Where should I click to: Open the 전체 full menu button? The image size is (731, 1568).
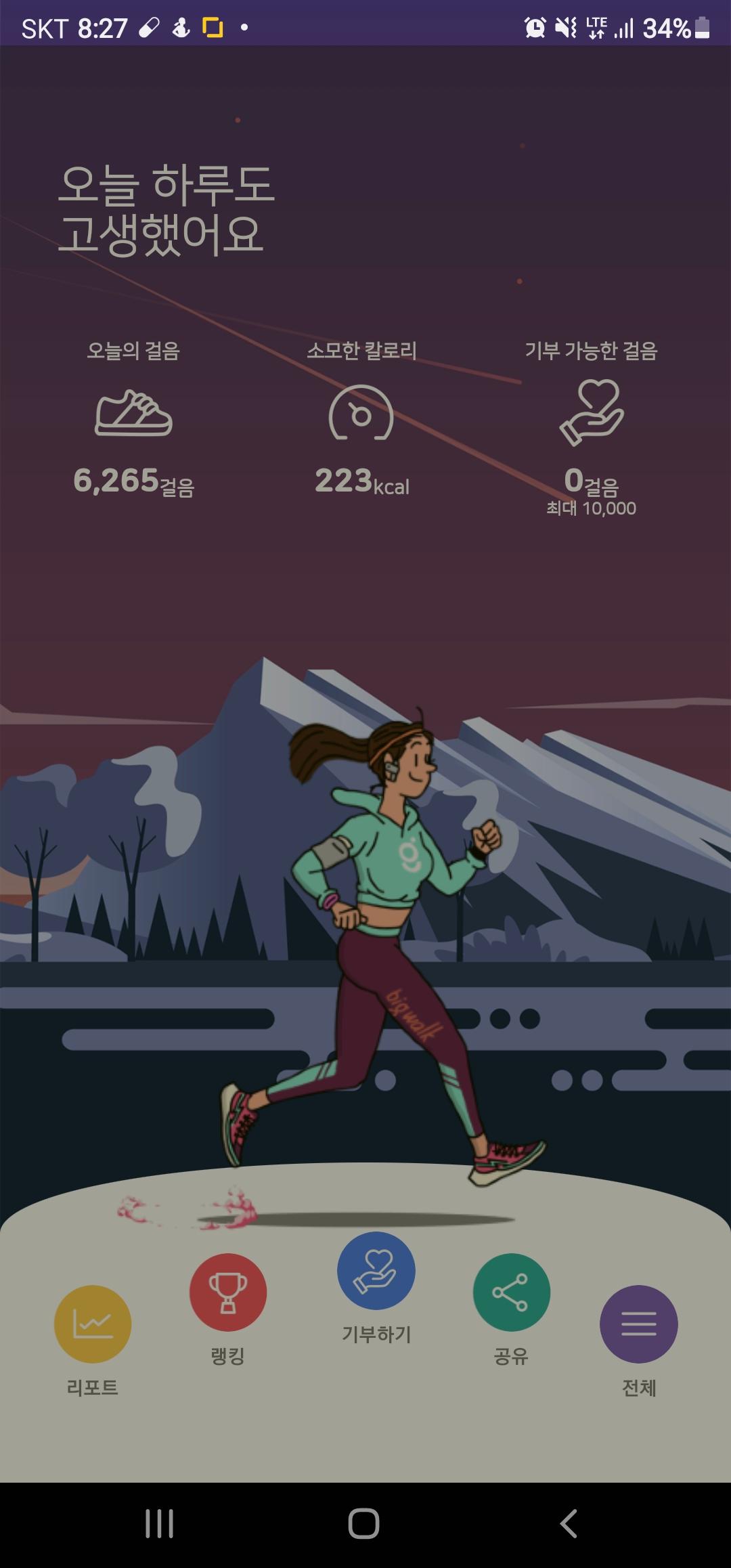pyautogui.click(x=638, y=1324)
